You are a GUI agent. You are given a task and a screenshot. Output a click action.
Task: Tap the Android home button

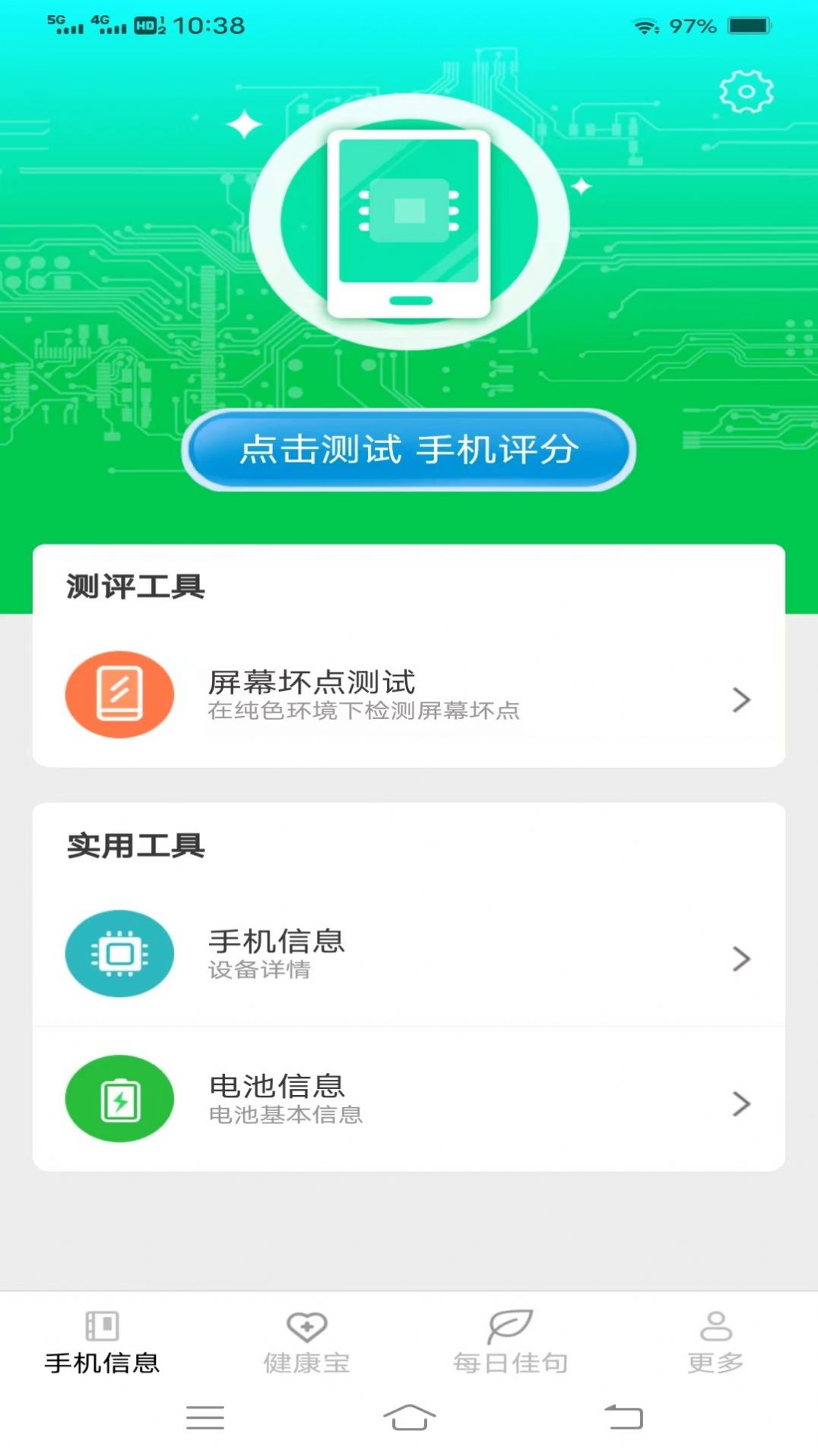coord(409,1420)
